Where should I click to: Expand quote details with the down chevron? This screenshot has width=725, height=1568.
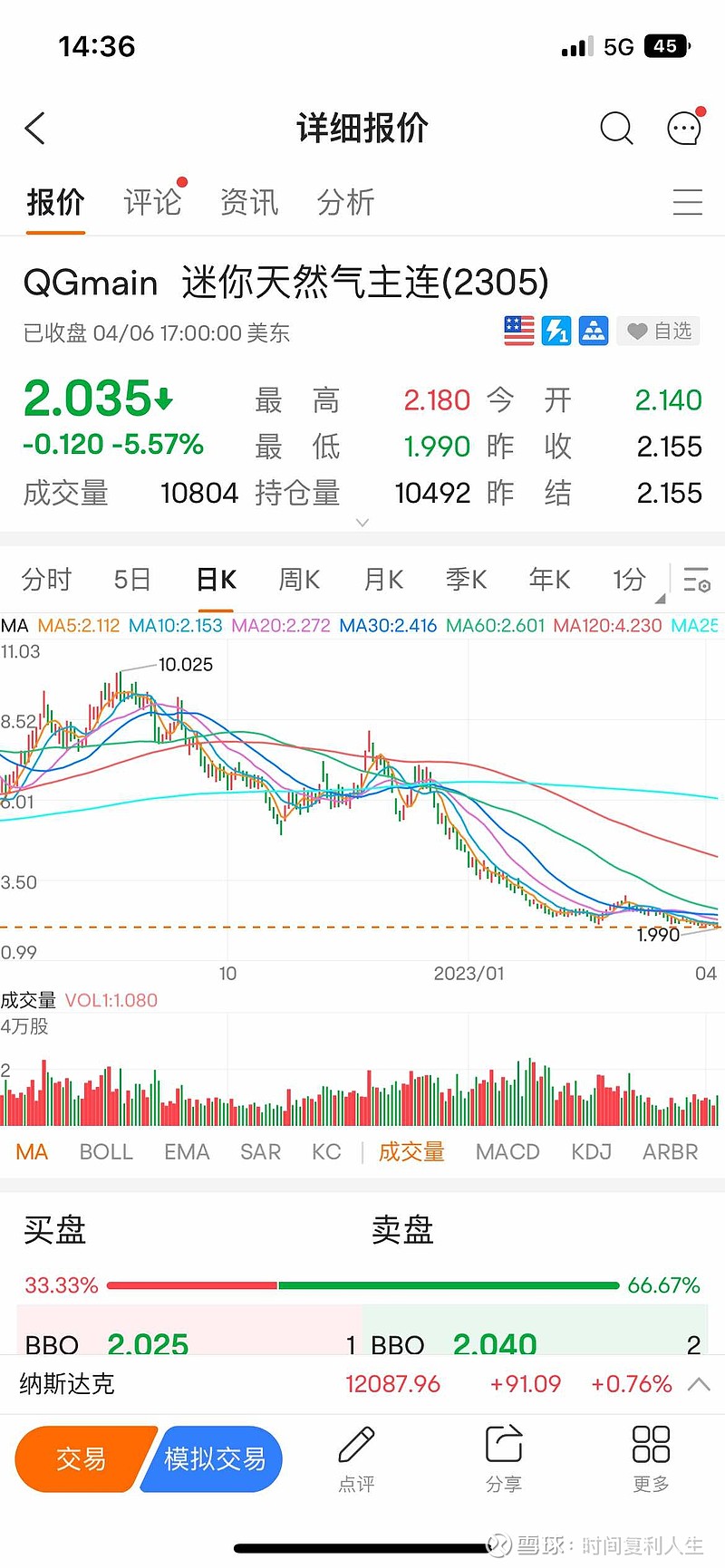(x=362, y=524)
